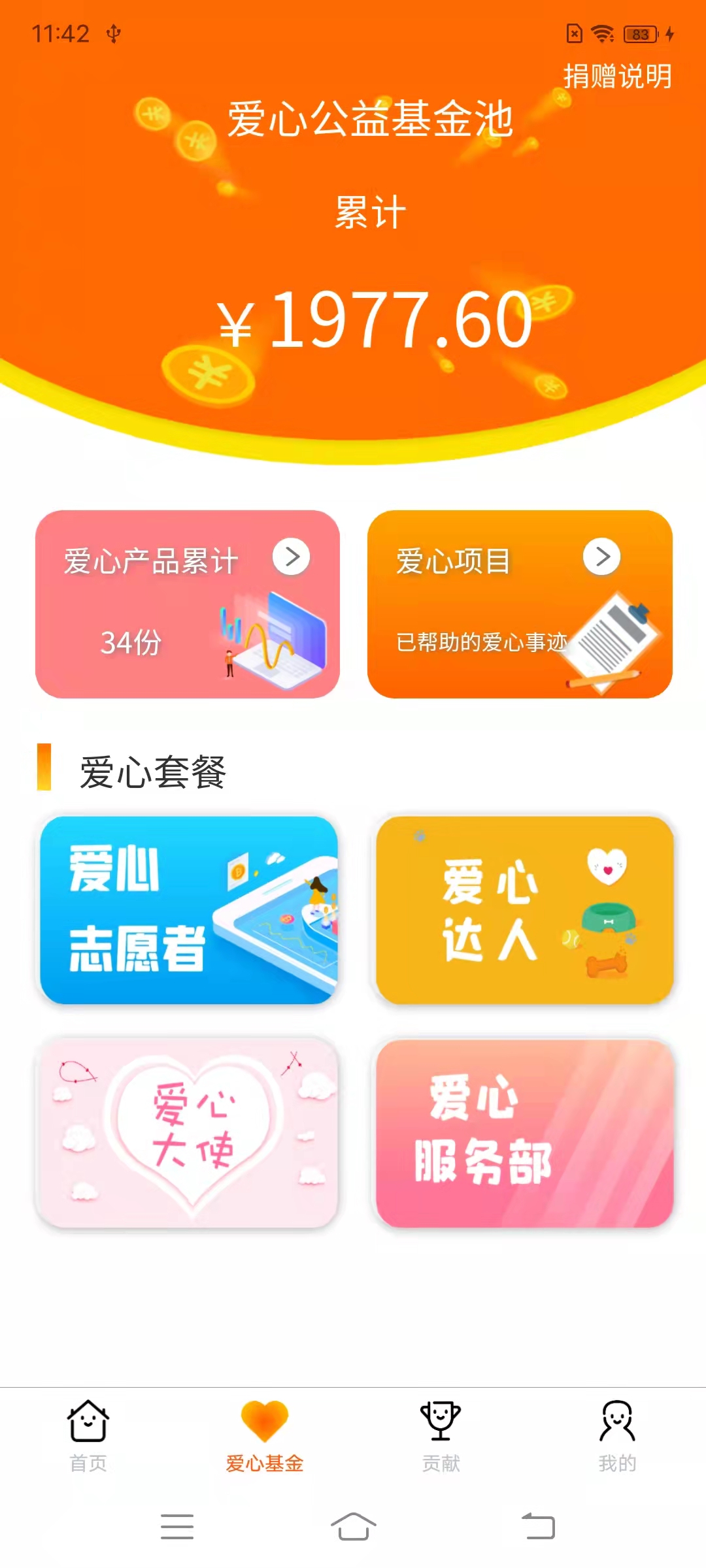Image resolution: width=706 pixels, height=1568 pixels.
Task: Select the 爱心达人 package
Action: [524, 909]
